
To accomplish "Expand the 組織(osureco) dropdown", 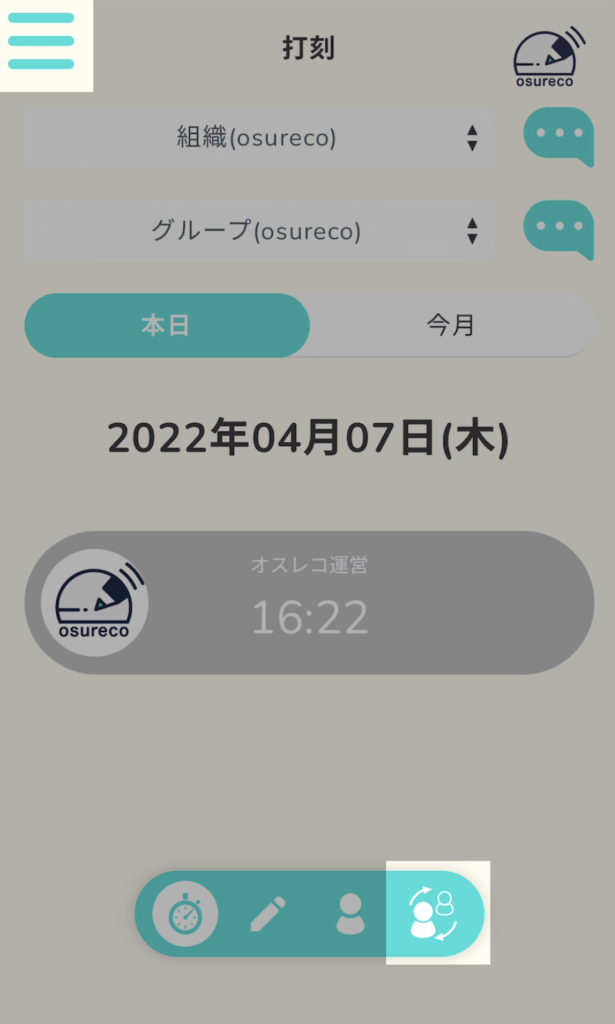I will coord(257,138).
